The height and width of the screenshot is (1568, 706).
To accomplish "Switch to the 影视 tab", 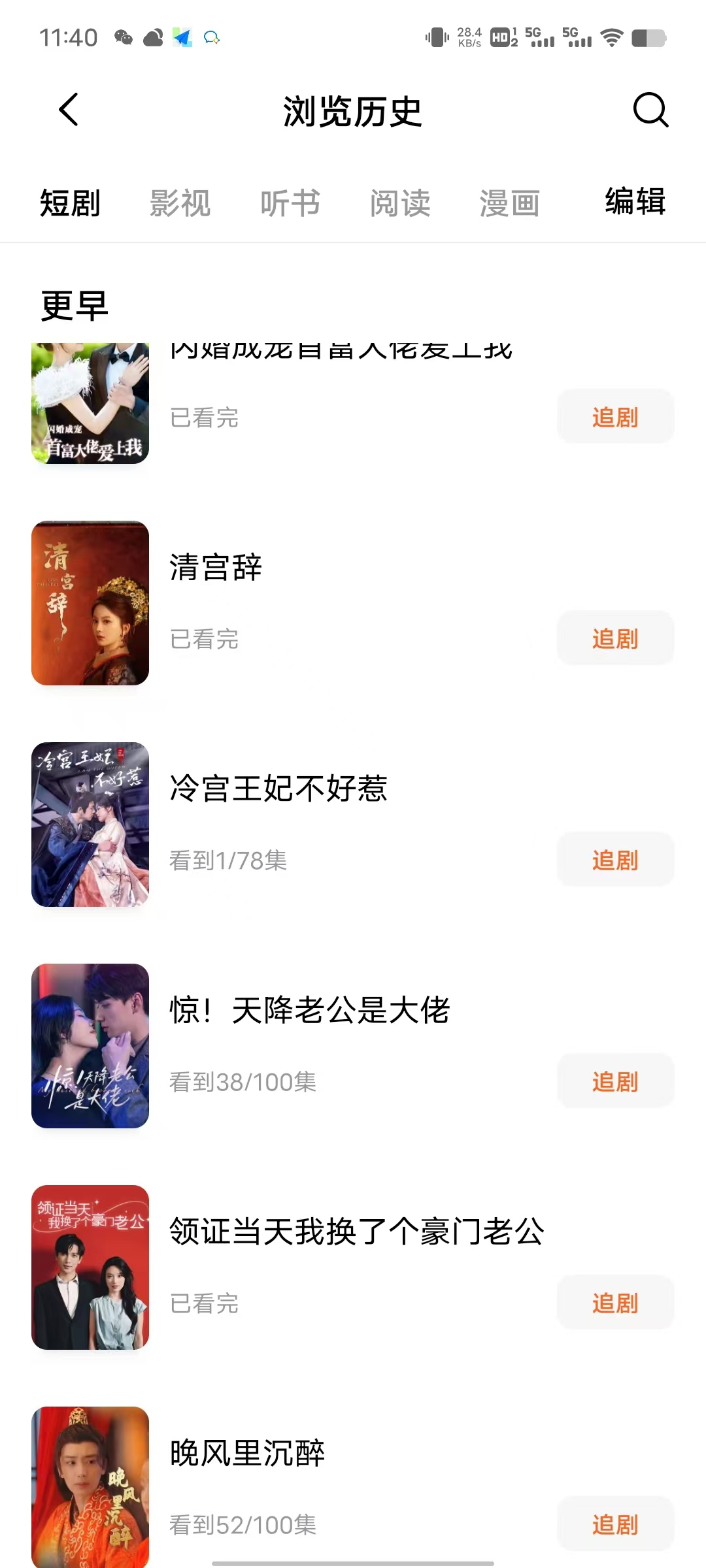I will tap(180, 203).
